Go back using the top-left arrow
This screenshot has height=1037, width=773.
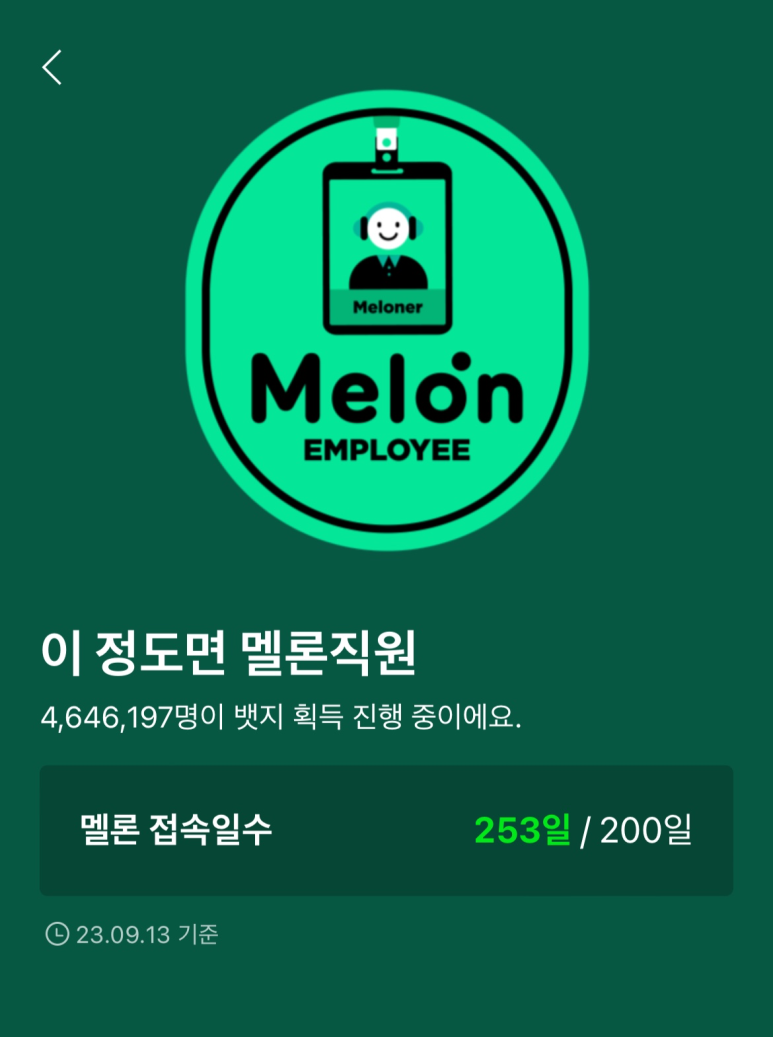coord(52,67)
